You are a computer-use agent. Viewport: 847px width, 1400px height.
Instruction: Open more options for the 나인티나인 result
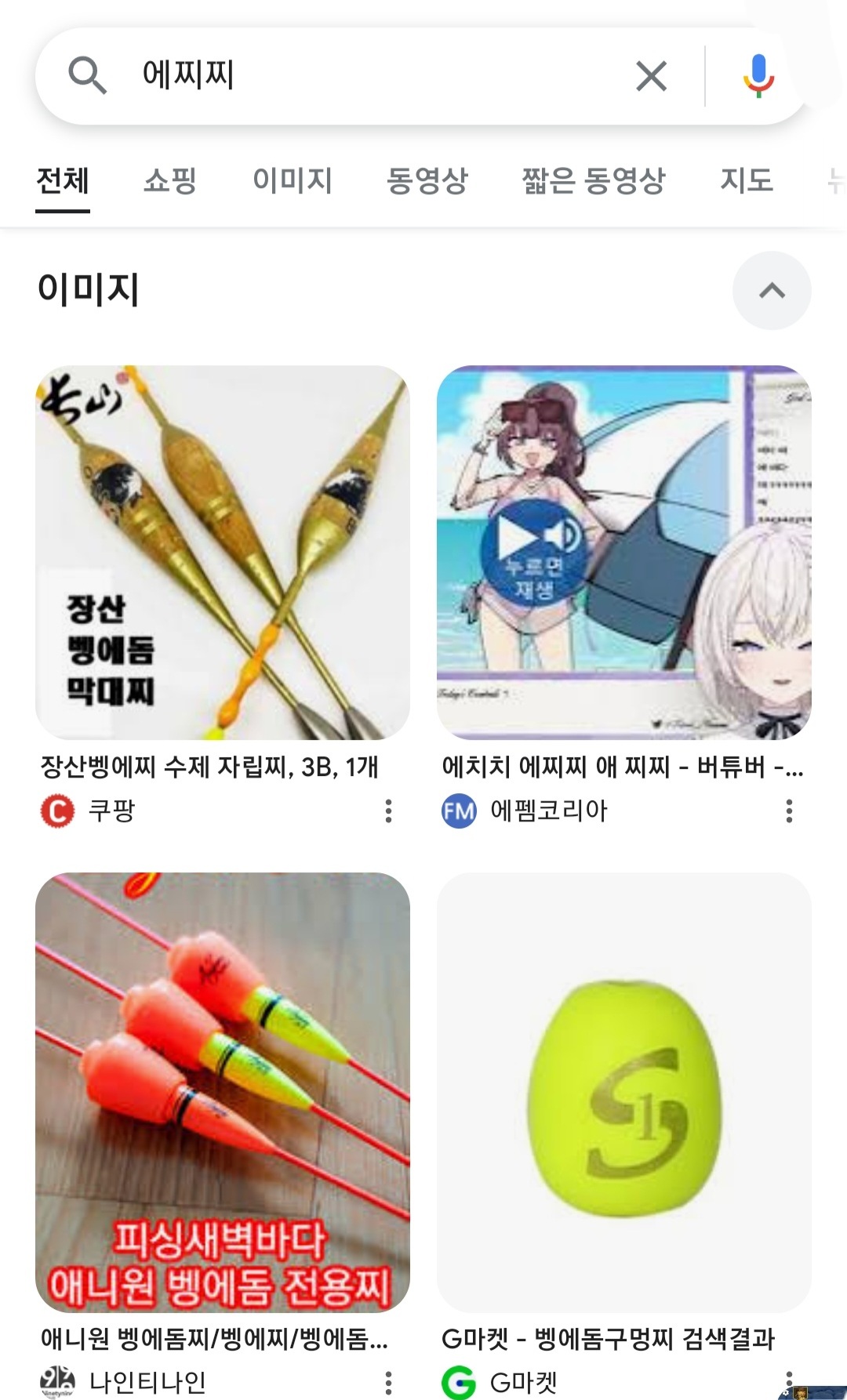click(x=388, y=1382)
